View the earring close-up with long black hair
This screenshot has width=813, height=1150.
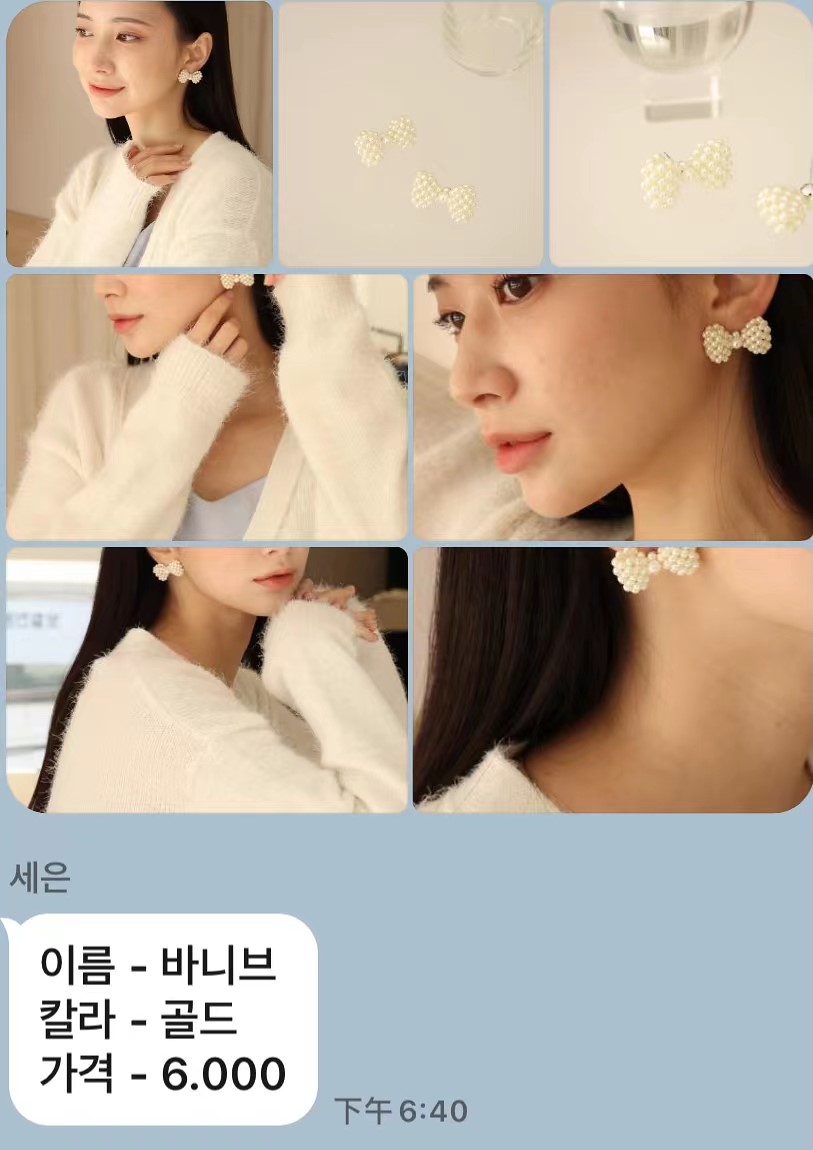[x=613, y=679]
